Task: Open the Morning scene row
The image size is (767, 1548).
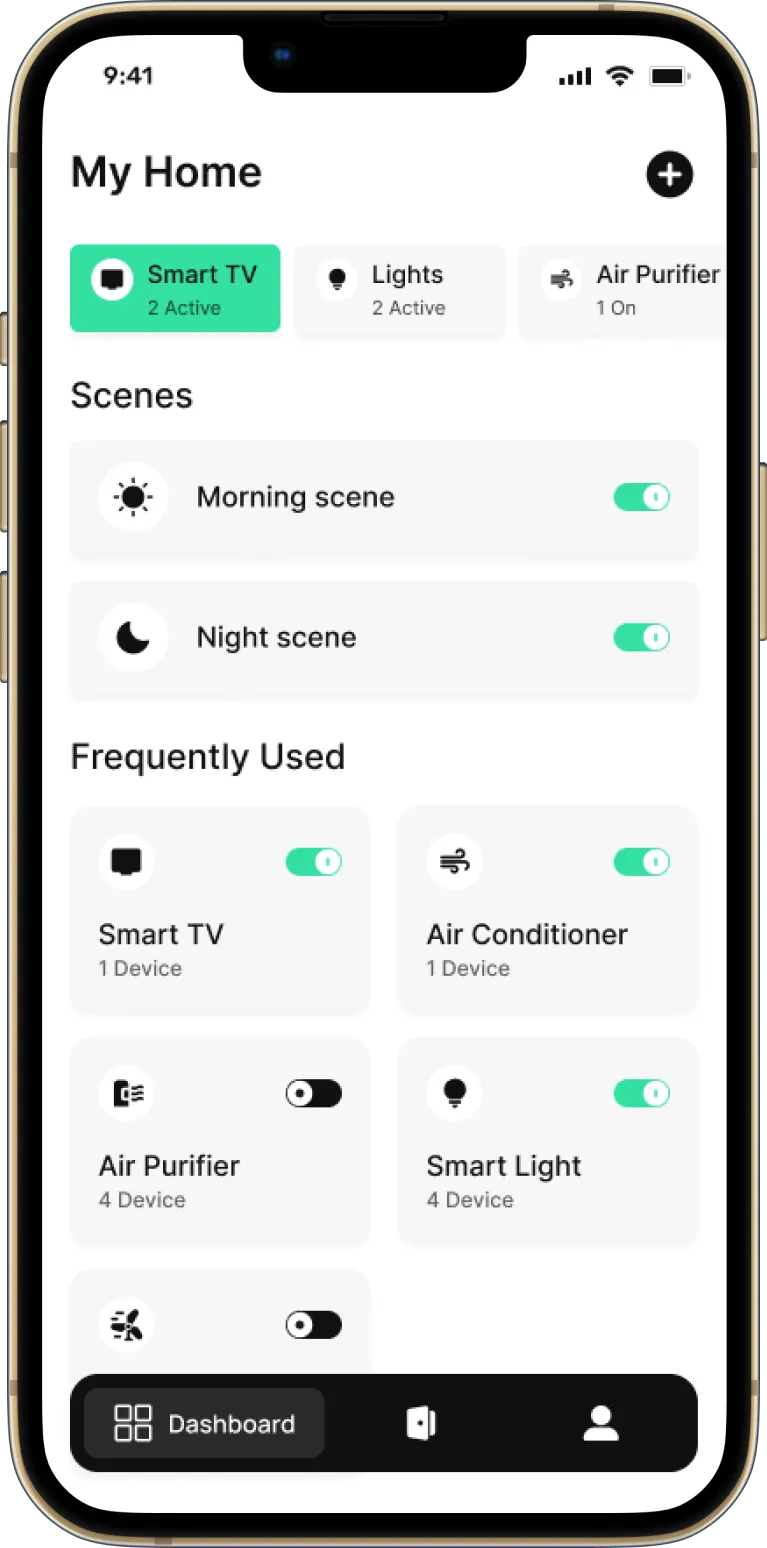Action: point(384,498)
